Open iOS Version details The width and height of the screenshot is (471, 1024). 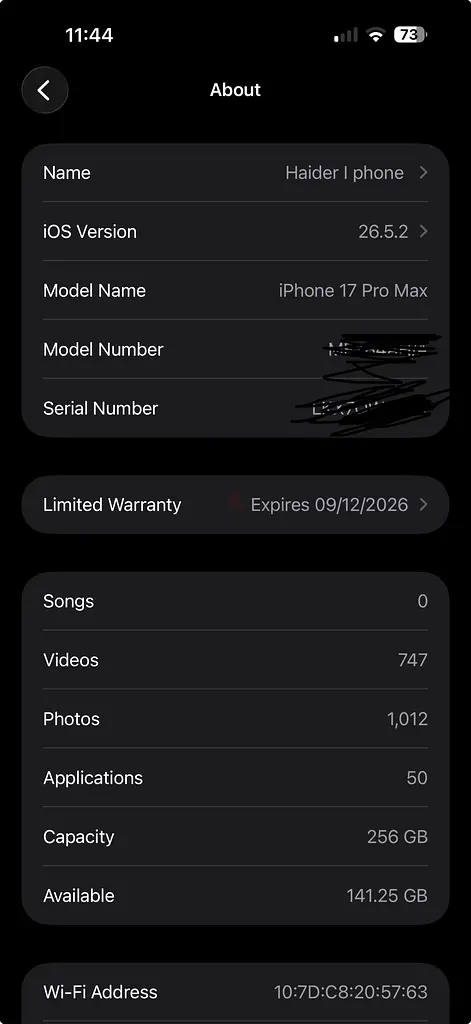click(x=235, y=232)
